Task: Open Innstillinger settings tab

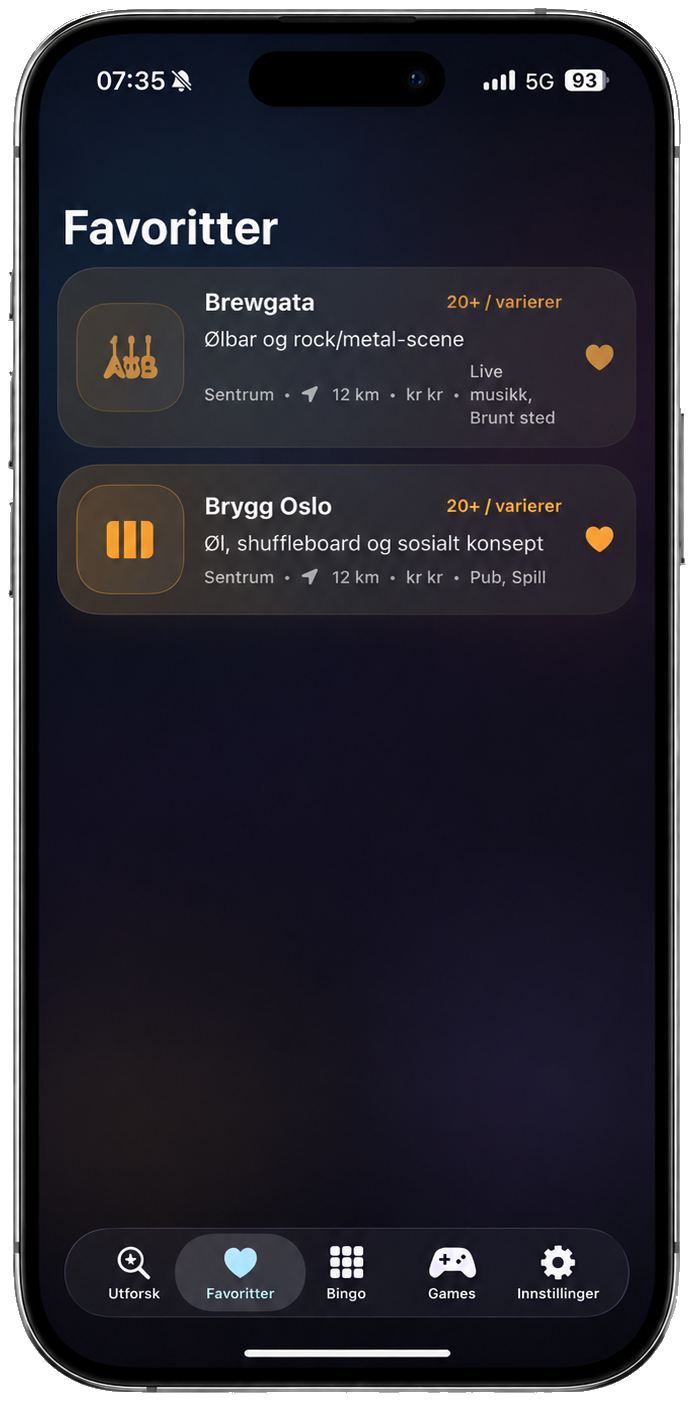Action: coord(558,1273)
